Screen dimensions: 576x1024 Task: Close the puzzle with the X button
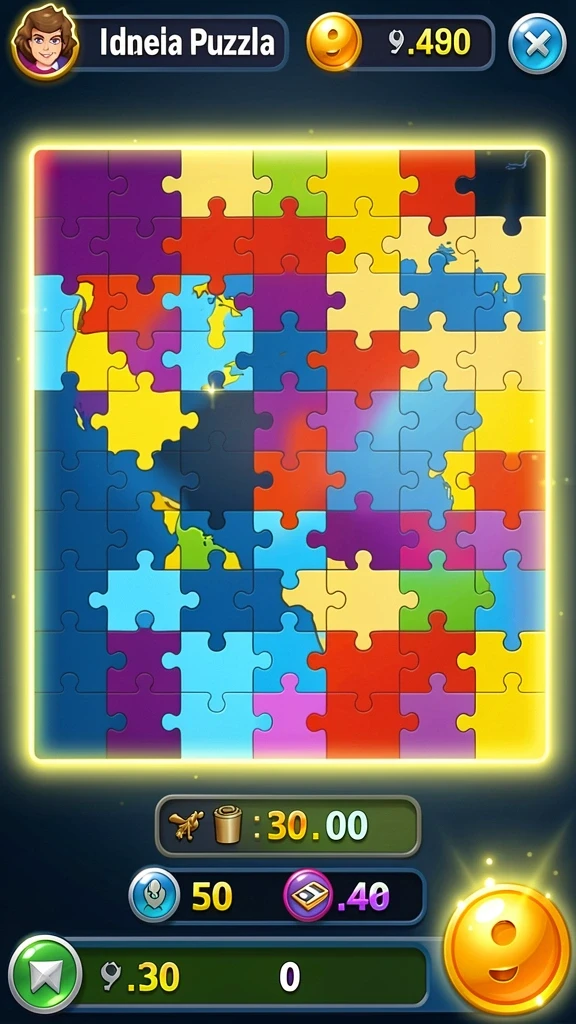point(537,43)
